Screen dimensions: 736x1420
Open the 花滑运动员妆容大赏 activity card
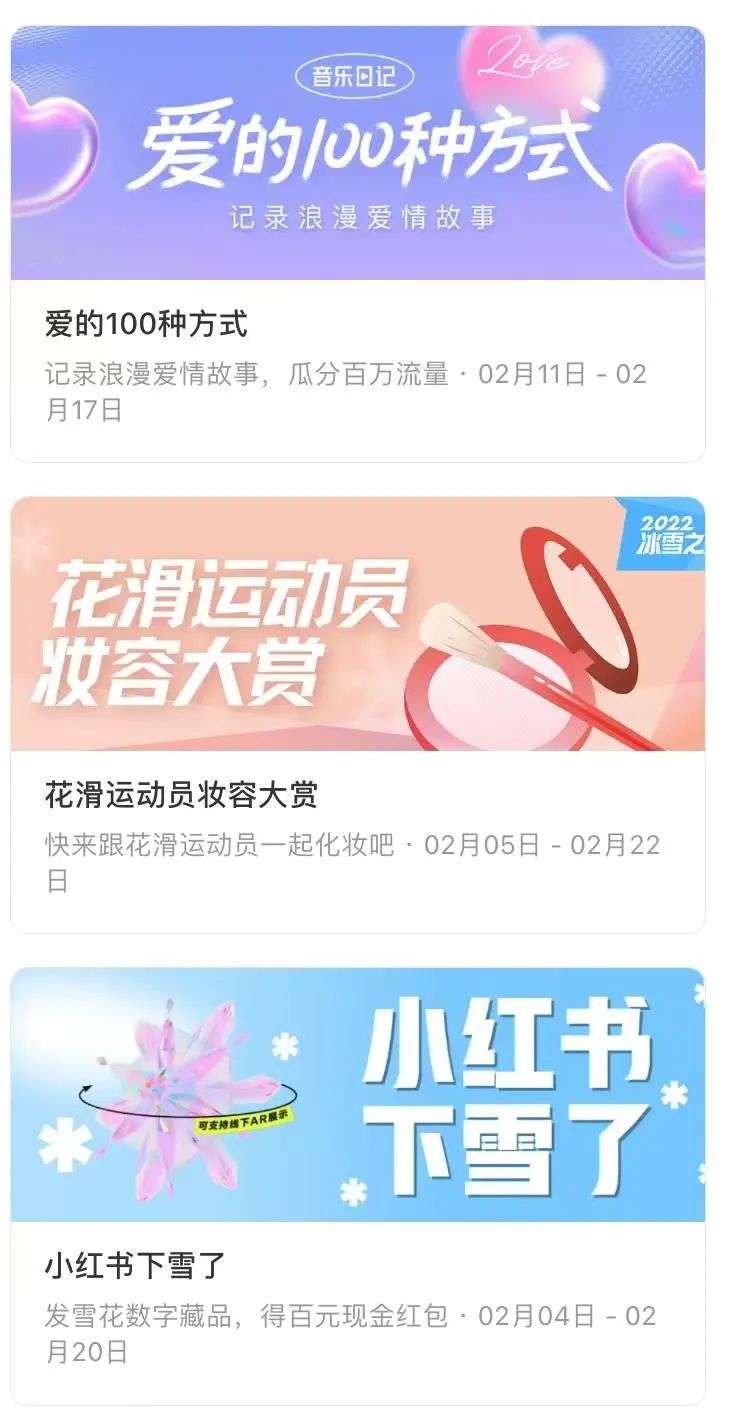(x=357, y=714)
